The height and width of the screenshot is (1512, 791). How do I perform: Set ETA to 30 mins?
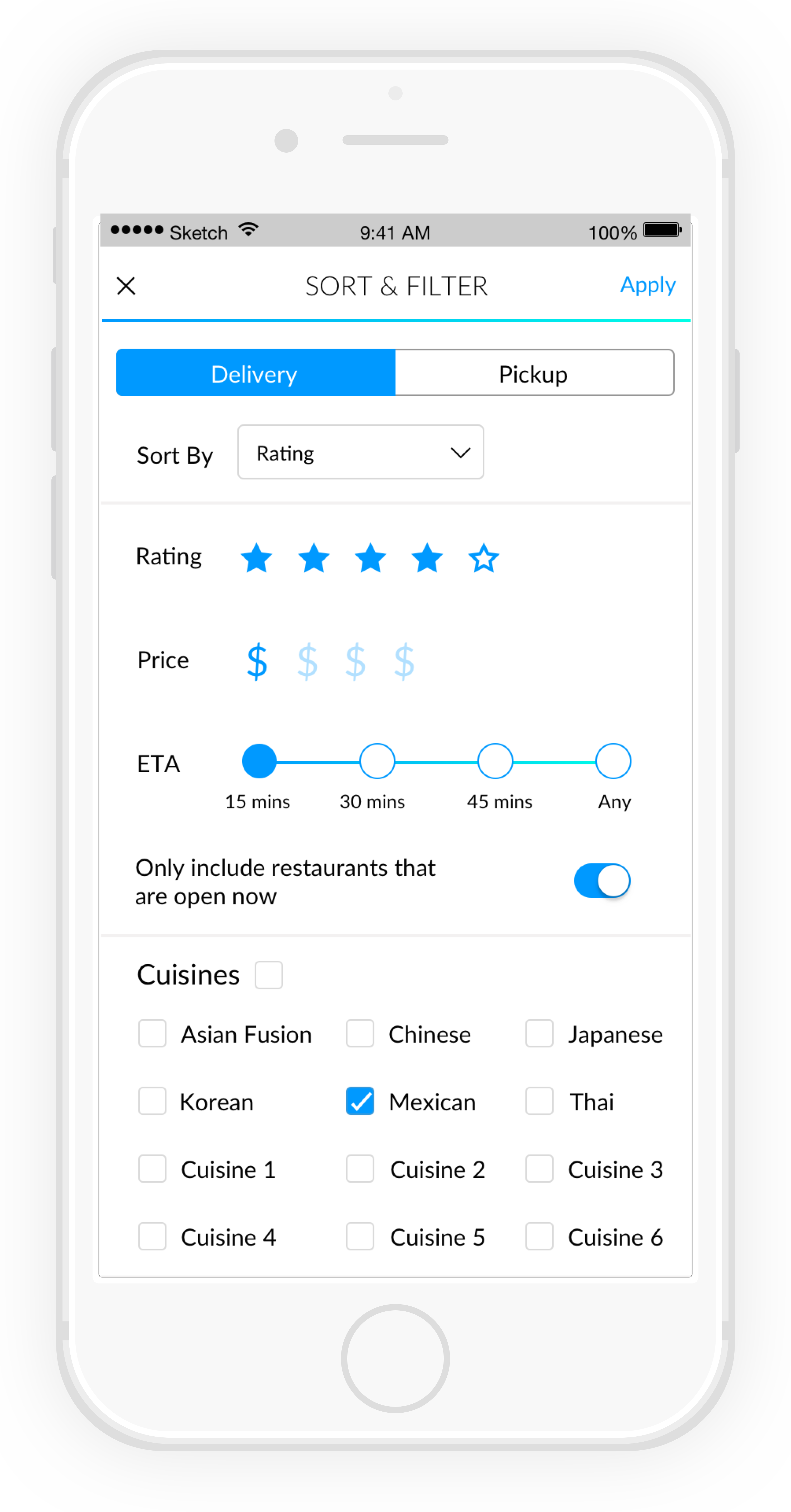[377, 761]
